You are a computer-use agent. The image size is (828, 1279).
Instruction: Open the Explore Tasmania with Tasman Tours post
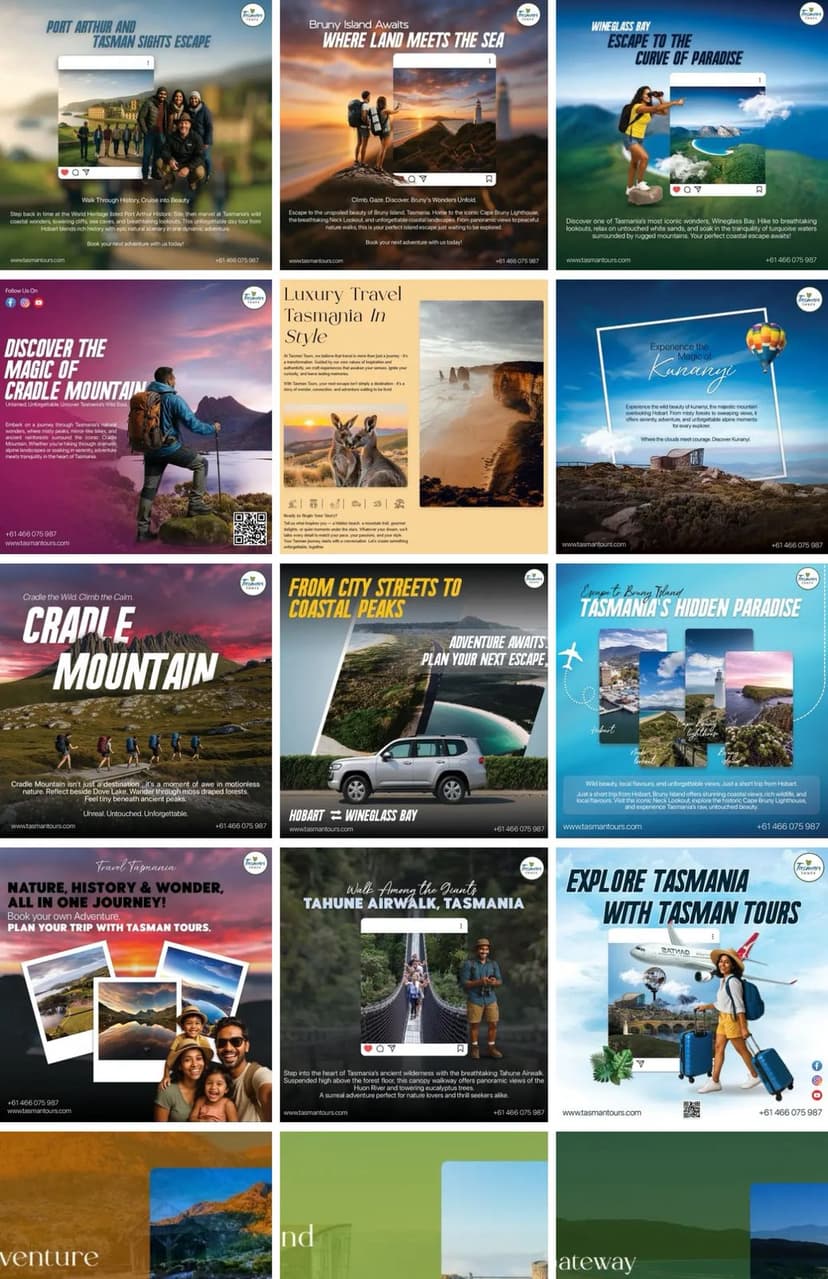click(691, 985)
